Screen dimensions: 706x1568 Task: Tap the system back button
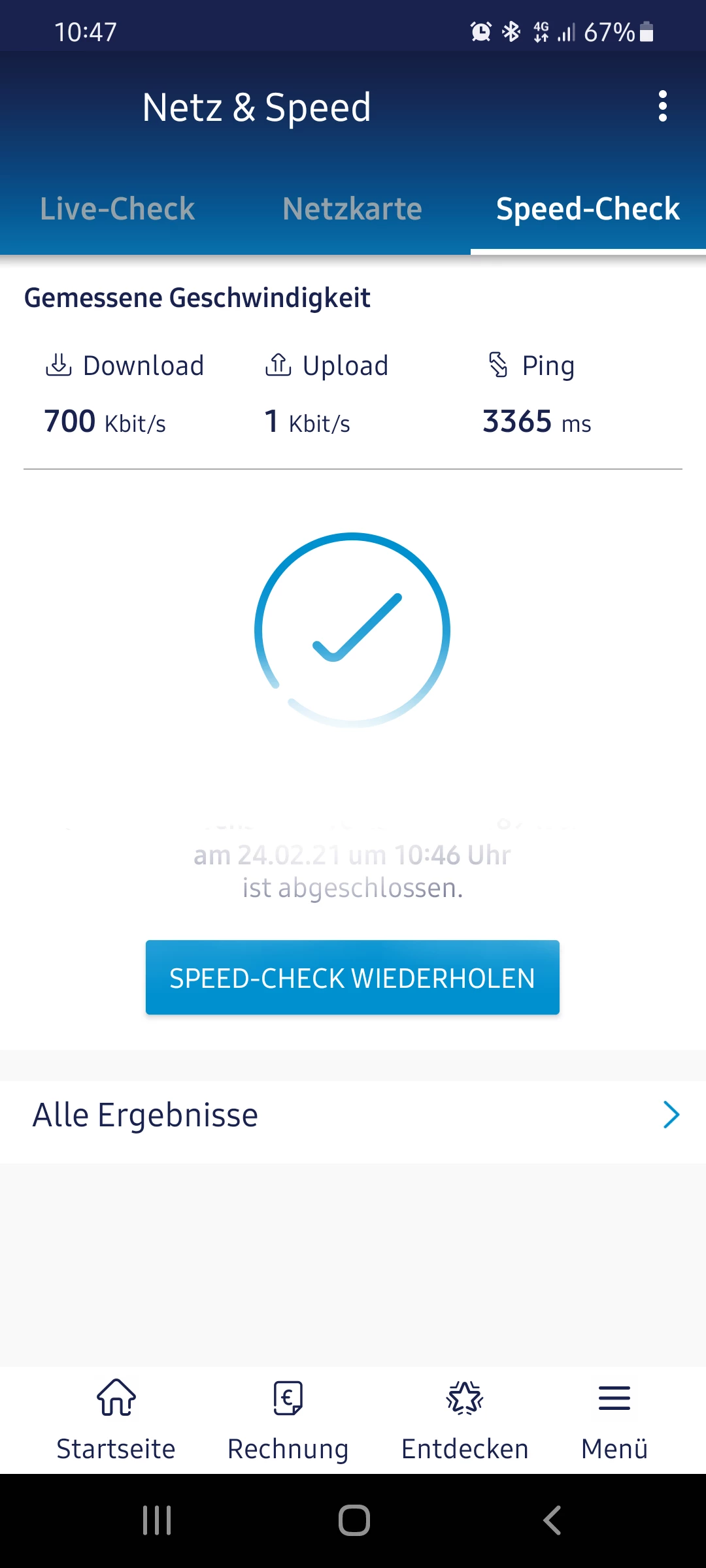tap(552, 1520)
